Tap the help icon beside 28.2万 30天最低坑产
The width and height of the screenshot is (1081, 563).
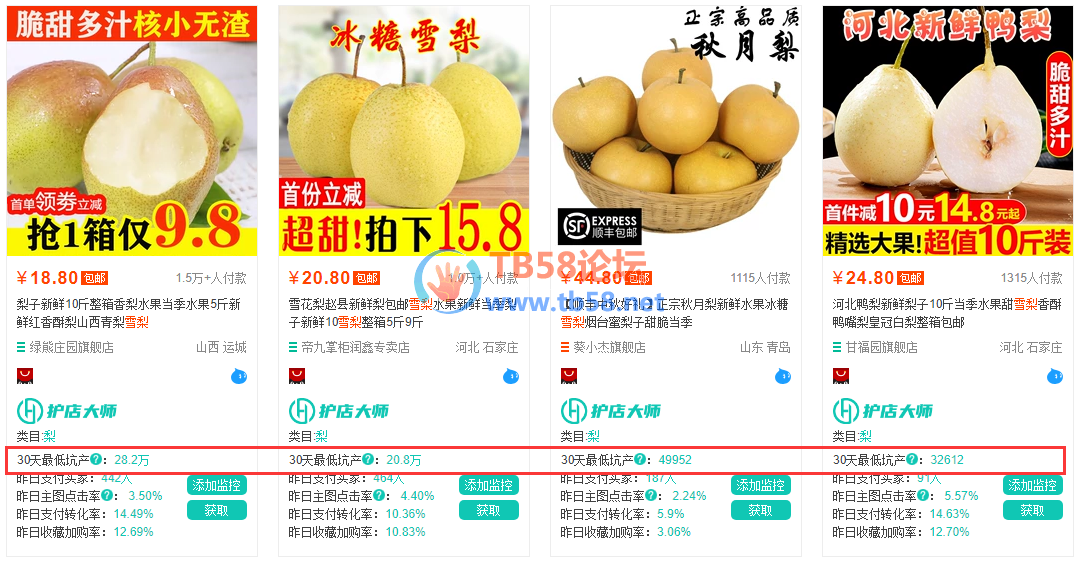[x=97, y=460]
